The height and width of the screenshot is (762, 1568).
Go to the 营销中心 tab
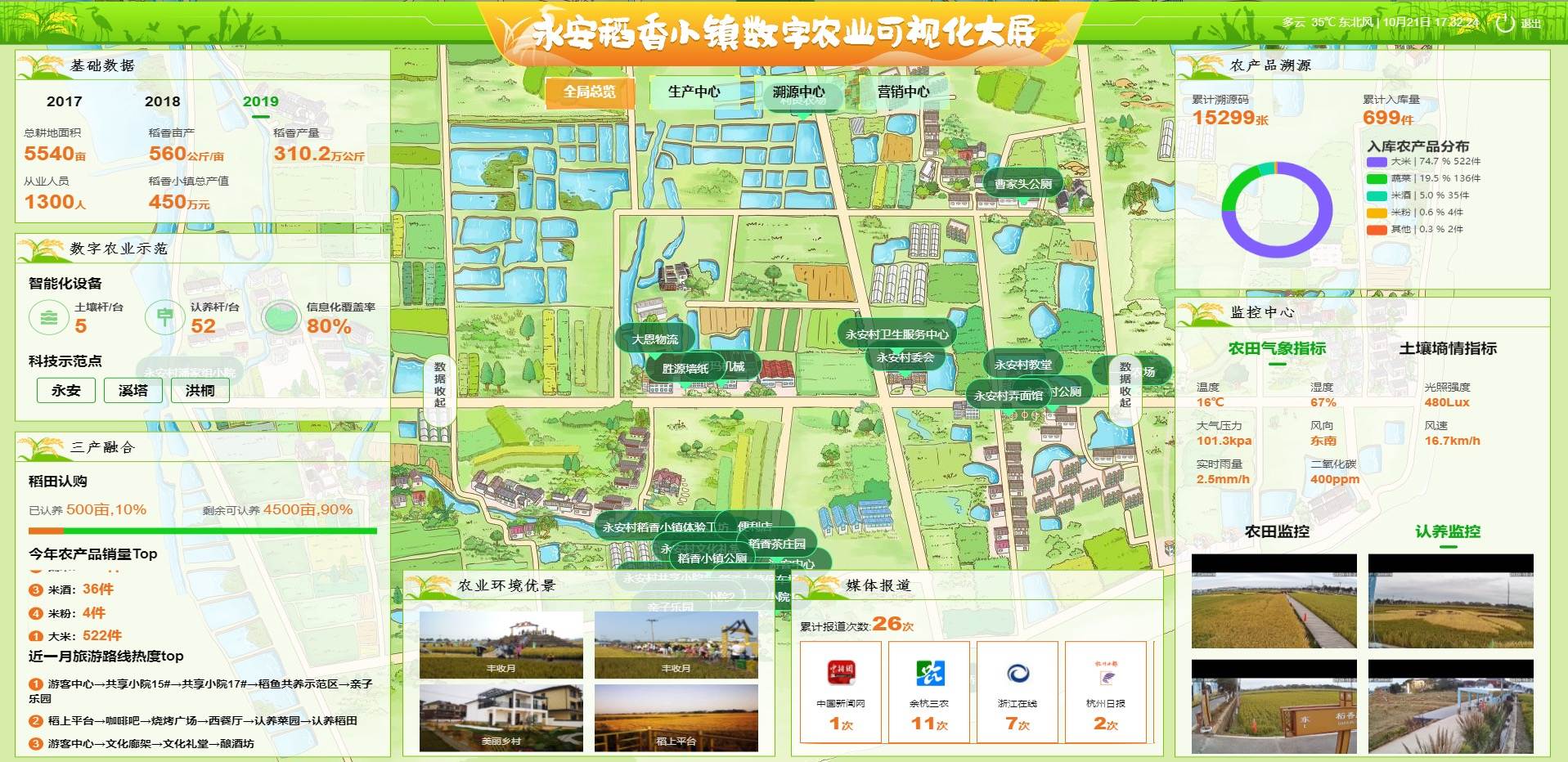903,92
